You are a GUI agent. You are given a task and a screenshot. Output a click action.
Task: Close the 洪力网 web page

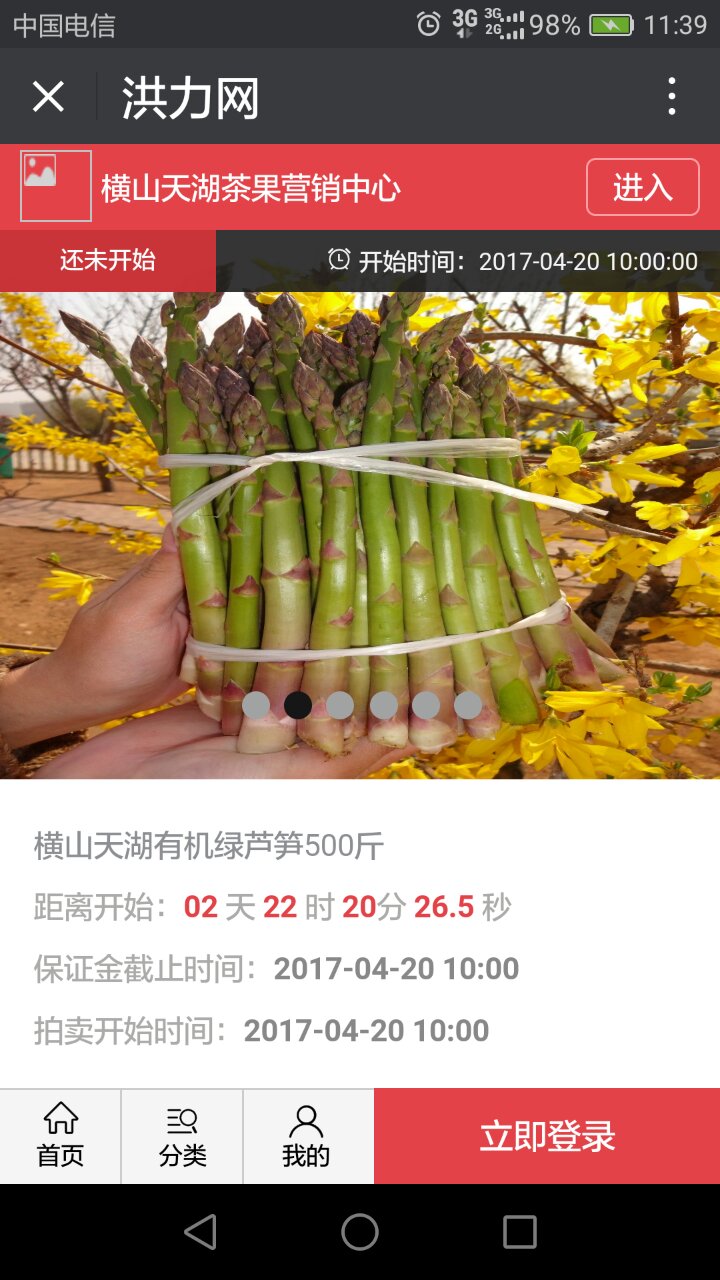pos(48,97)
